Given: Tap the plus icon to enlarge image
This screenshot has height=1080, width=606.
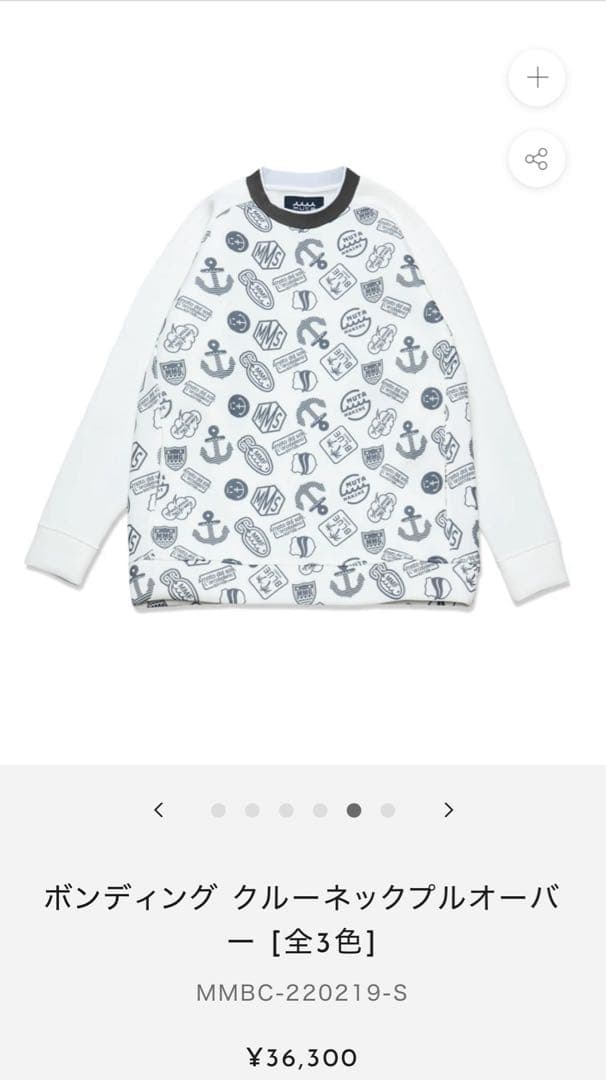Looking at the screenshot, I should click(537, 78).
